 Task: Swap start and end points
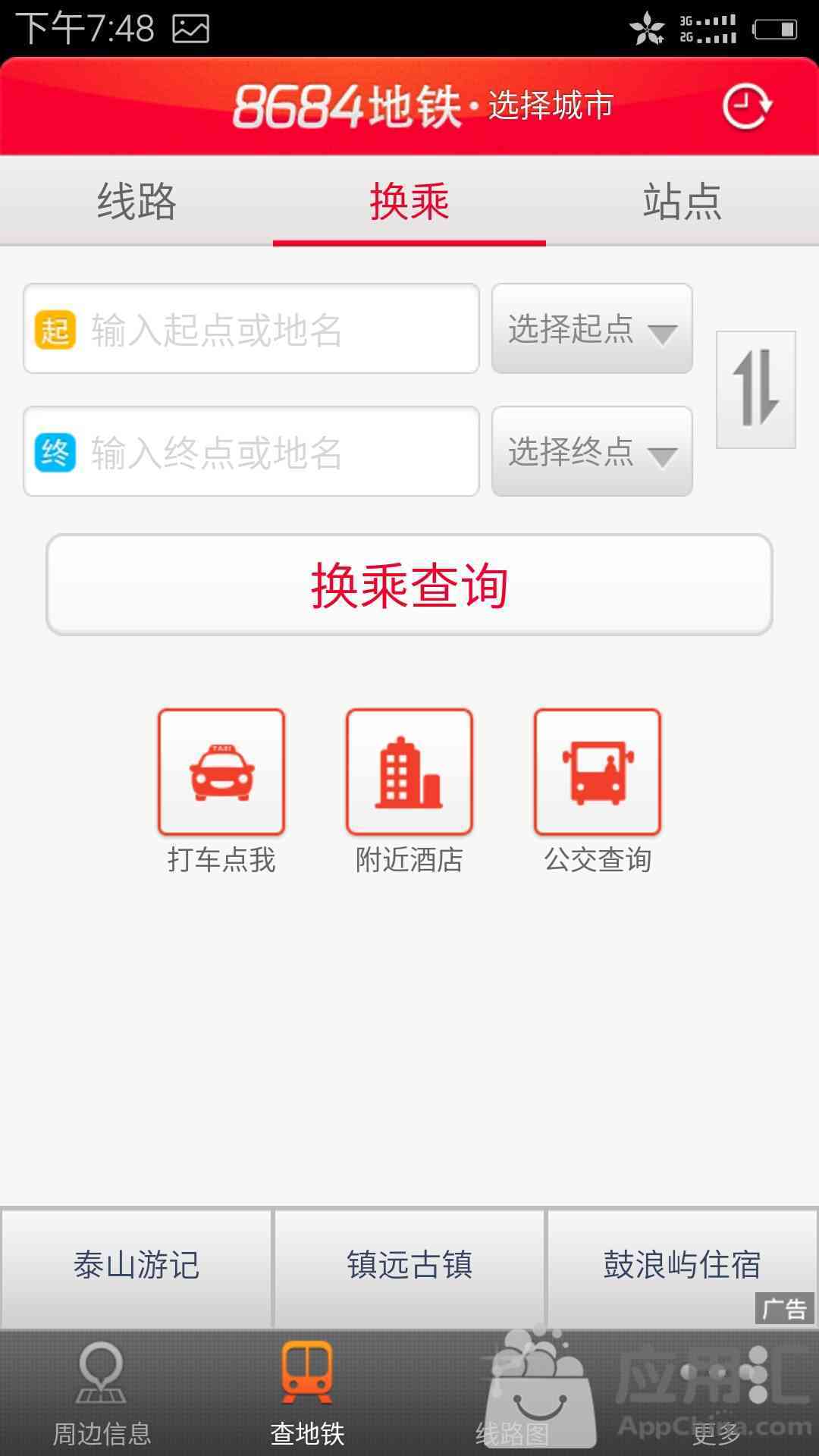tap(756, 389)
